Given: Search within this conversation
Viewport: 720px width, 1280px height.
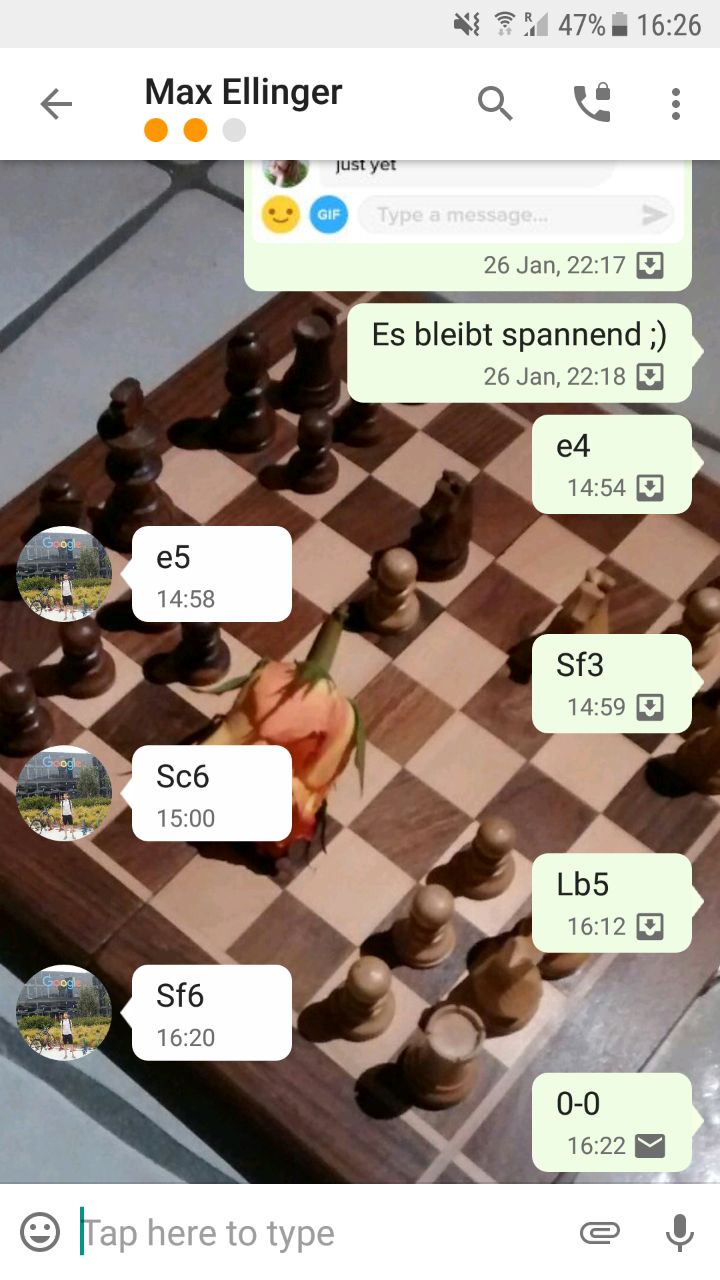Looking at the screenshot, I should pyautogui.click(x=495, y=103).
